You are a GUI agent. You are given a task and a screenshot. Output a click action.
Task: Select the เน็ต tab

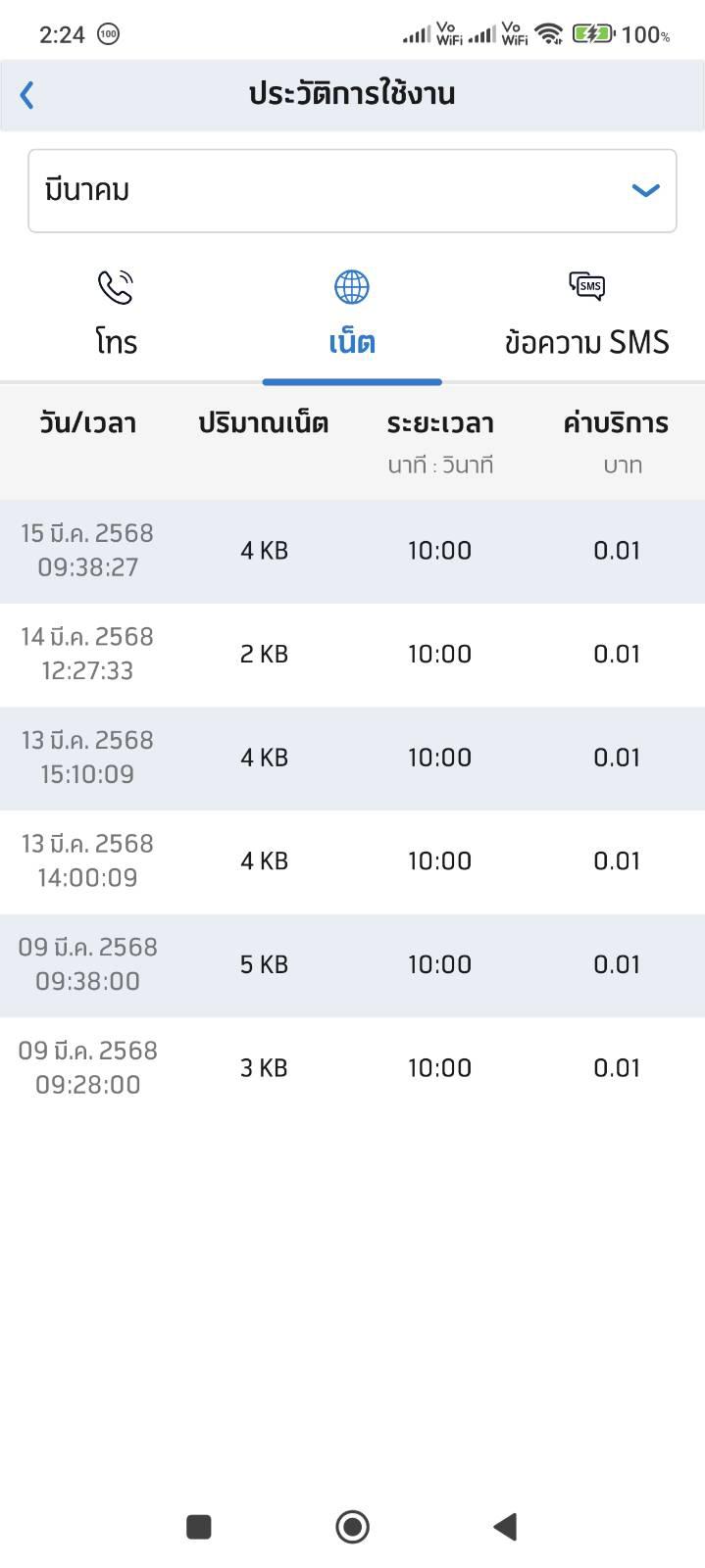[352, 316]
